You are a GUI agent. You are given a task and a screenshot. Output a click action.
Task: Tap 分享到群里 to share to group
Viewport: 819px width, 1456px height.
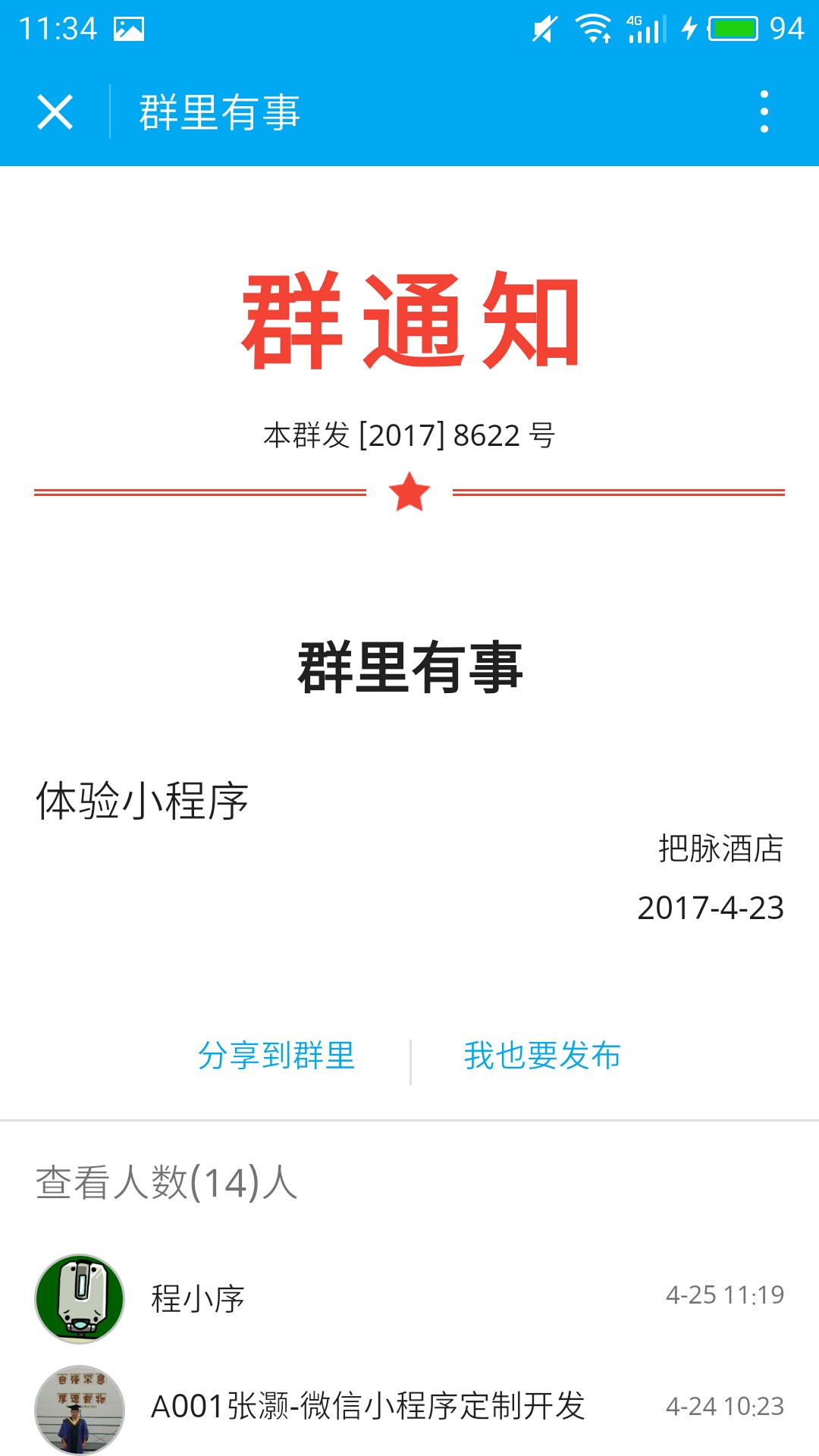277,1056
